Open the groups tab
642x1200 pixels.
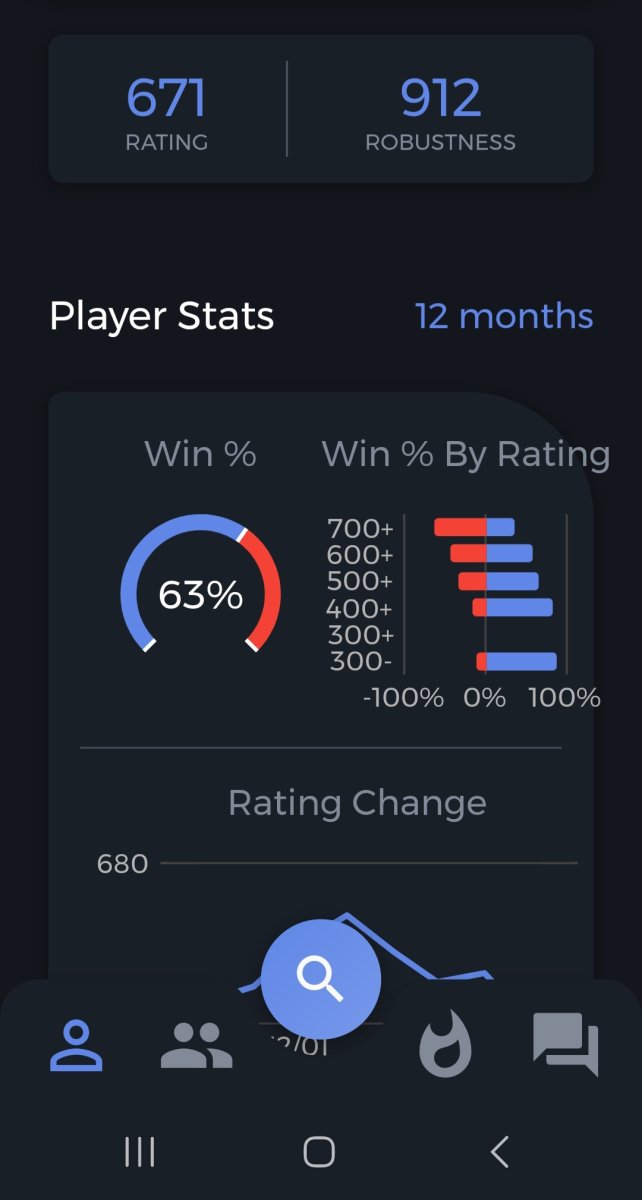[196, 1045]
